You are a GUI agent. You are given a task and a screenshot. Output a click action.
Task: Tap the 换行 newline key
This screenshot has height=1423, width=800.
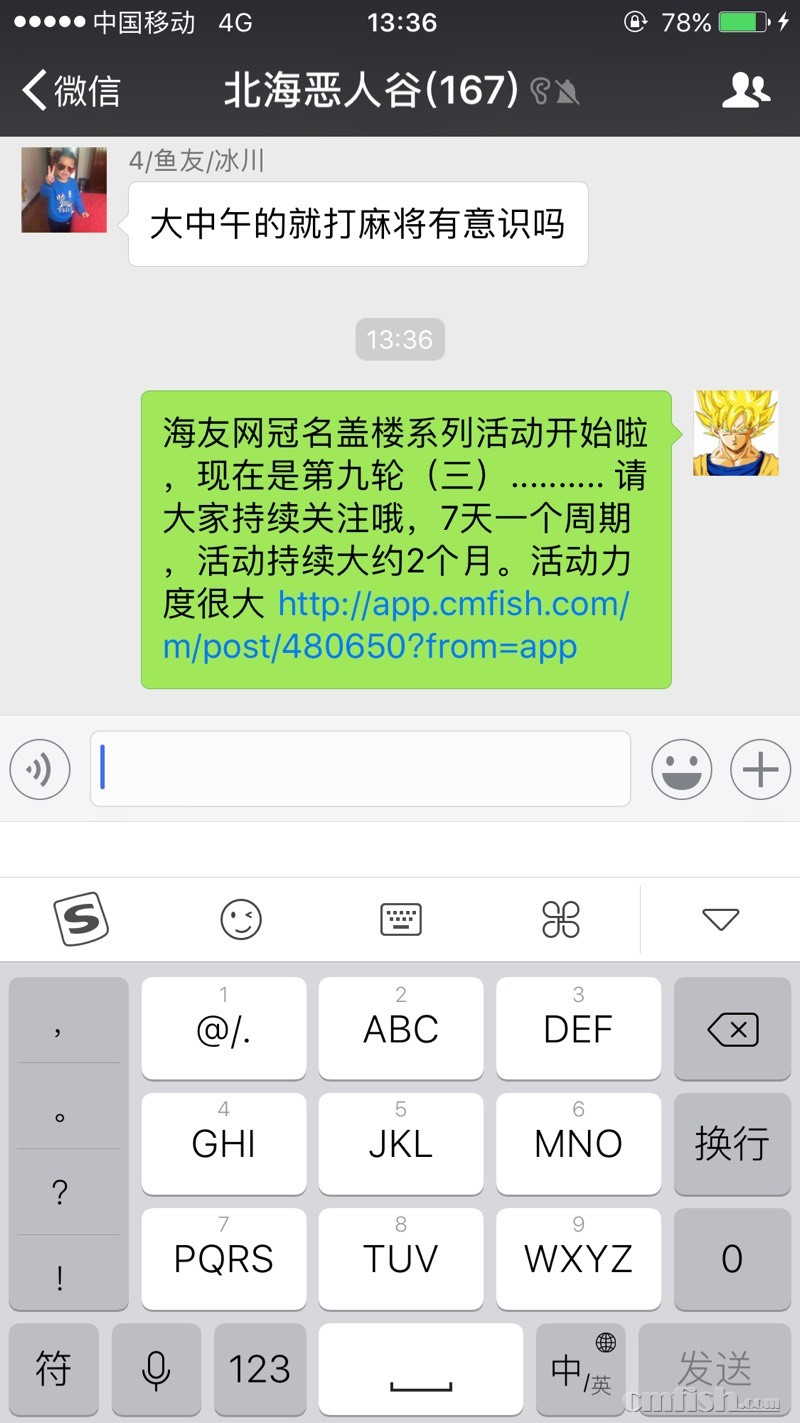click(x=733, y=1143)
